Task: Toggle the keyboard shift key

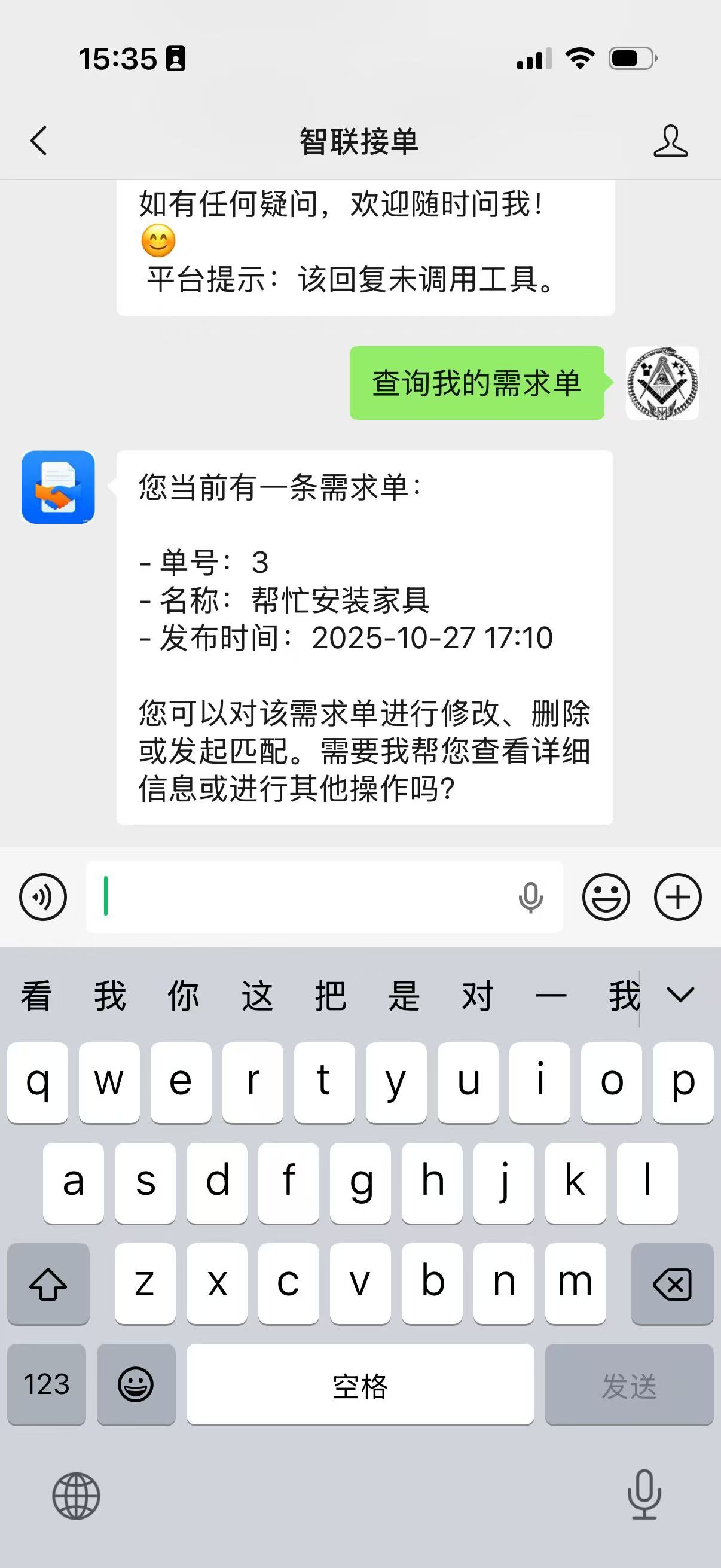Action: click(48, 1285)
